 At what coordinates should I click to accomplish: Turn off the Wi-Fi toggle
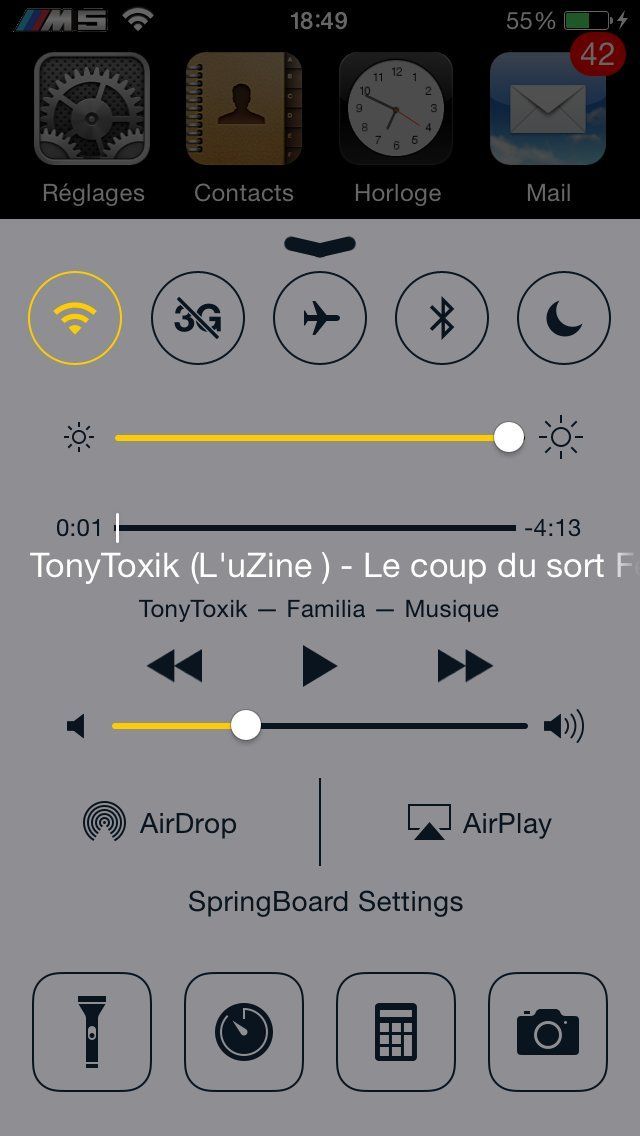tap(75, 318)
